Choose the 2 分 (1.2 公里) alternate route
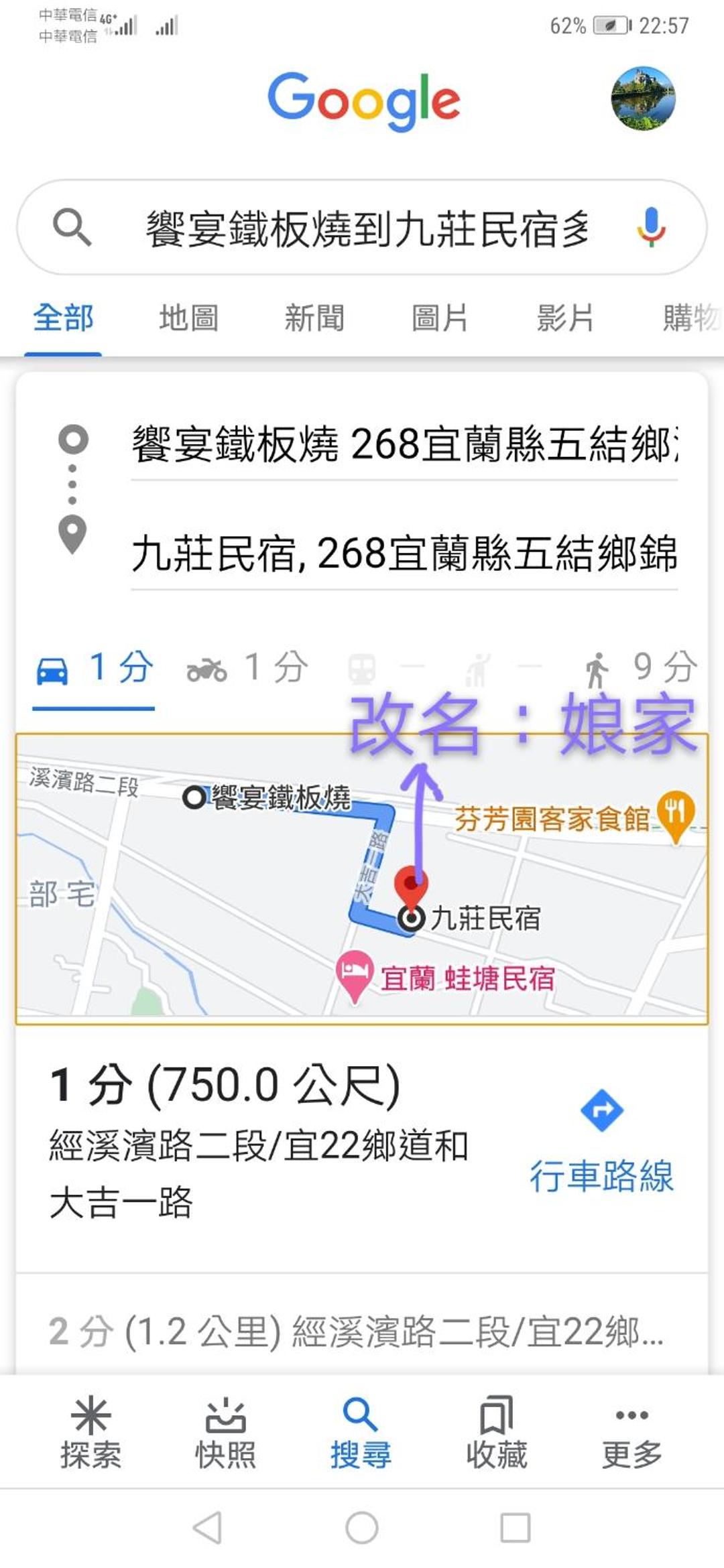 (x=355, y=1331)
